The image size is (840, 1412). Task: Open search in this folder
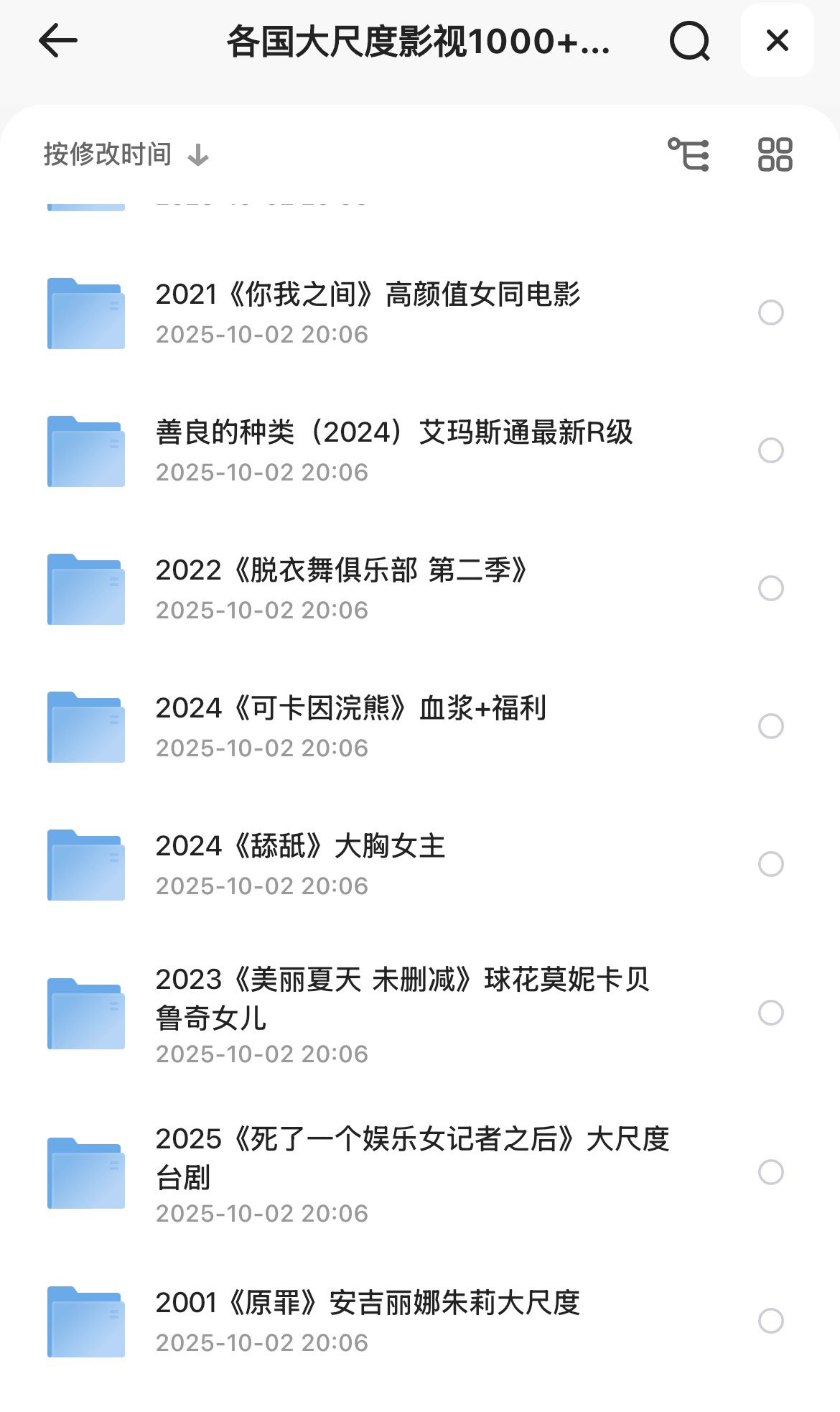pyautogui.click(x=689, y=41)
